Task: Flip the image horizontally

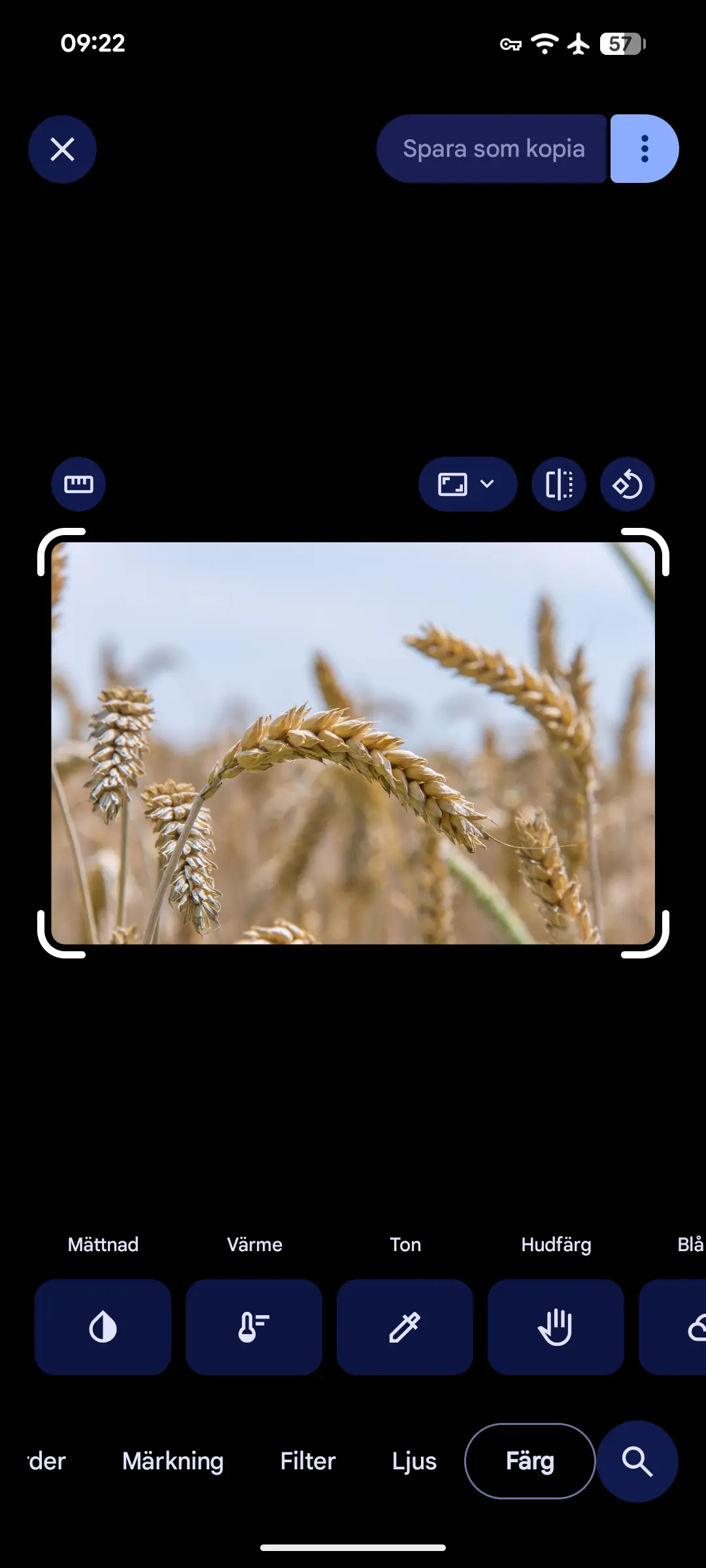Action: (x=559, y=484)
